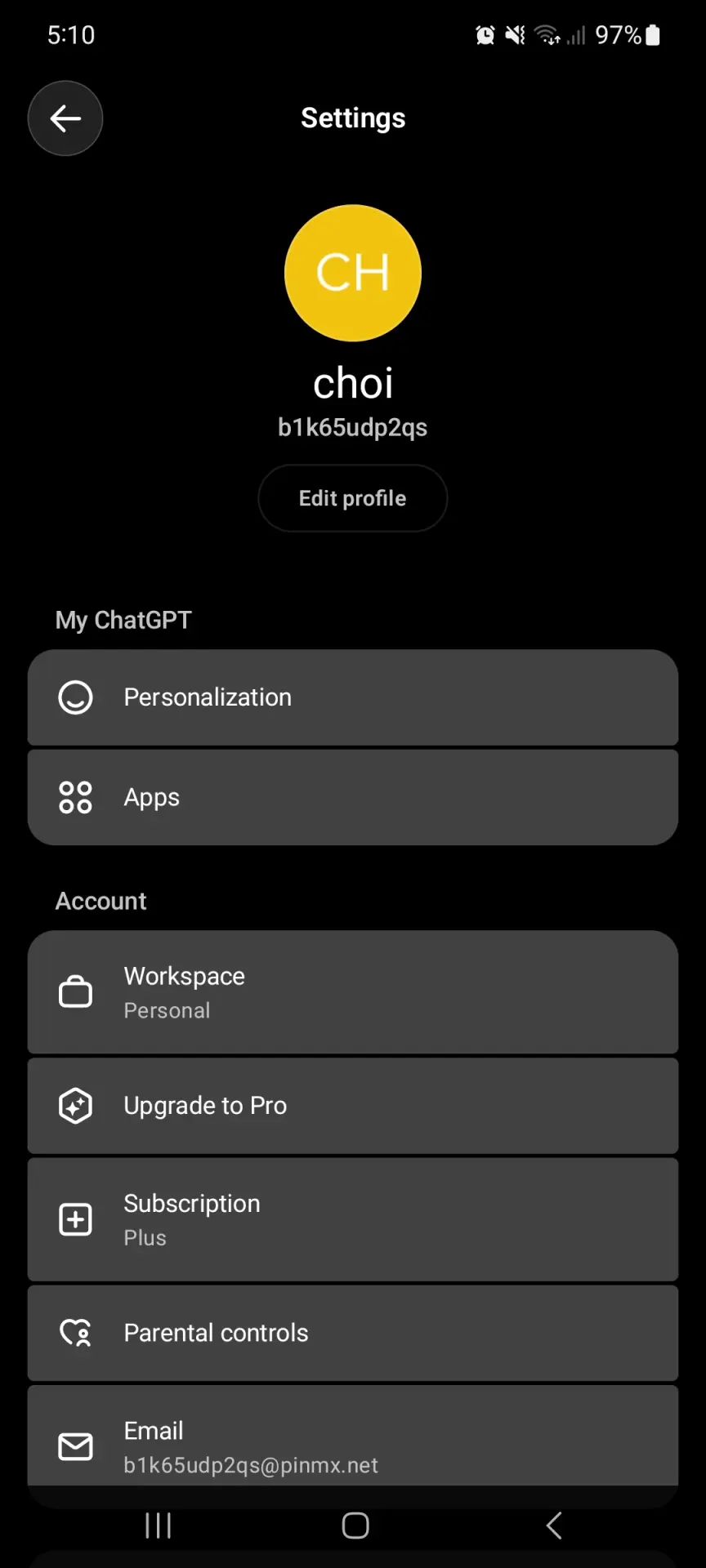Open the Apps row
Image resolution: width=706 pixels, height=1568 pixels.
tap(353, 797)
